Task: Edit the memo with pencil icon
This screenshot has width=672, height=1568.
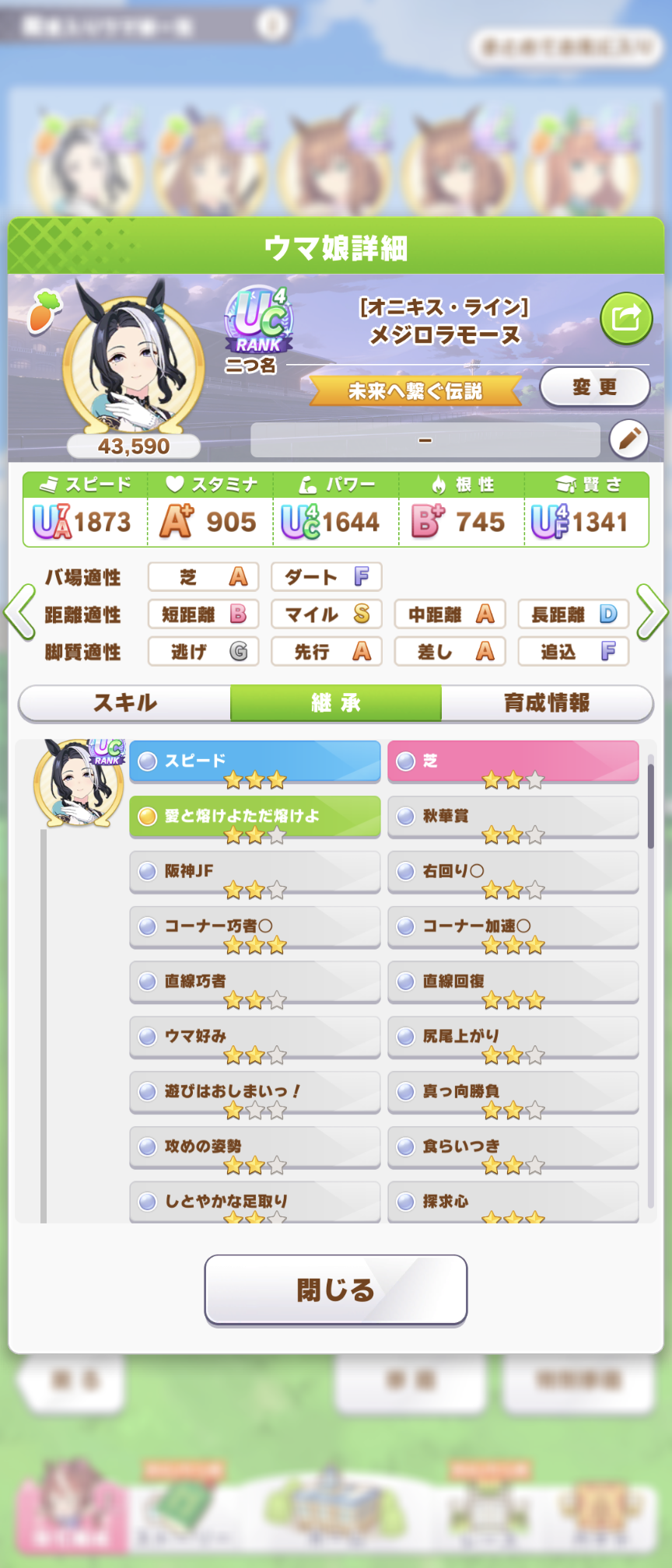Action: (x=628, y=439)
